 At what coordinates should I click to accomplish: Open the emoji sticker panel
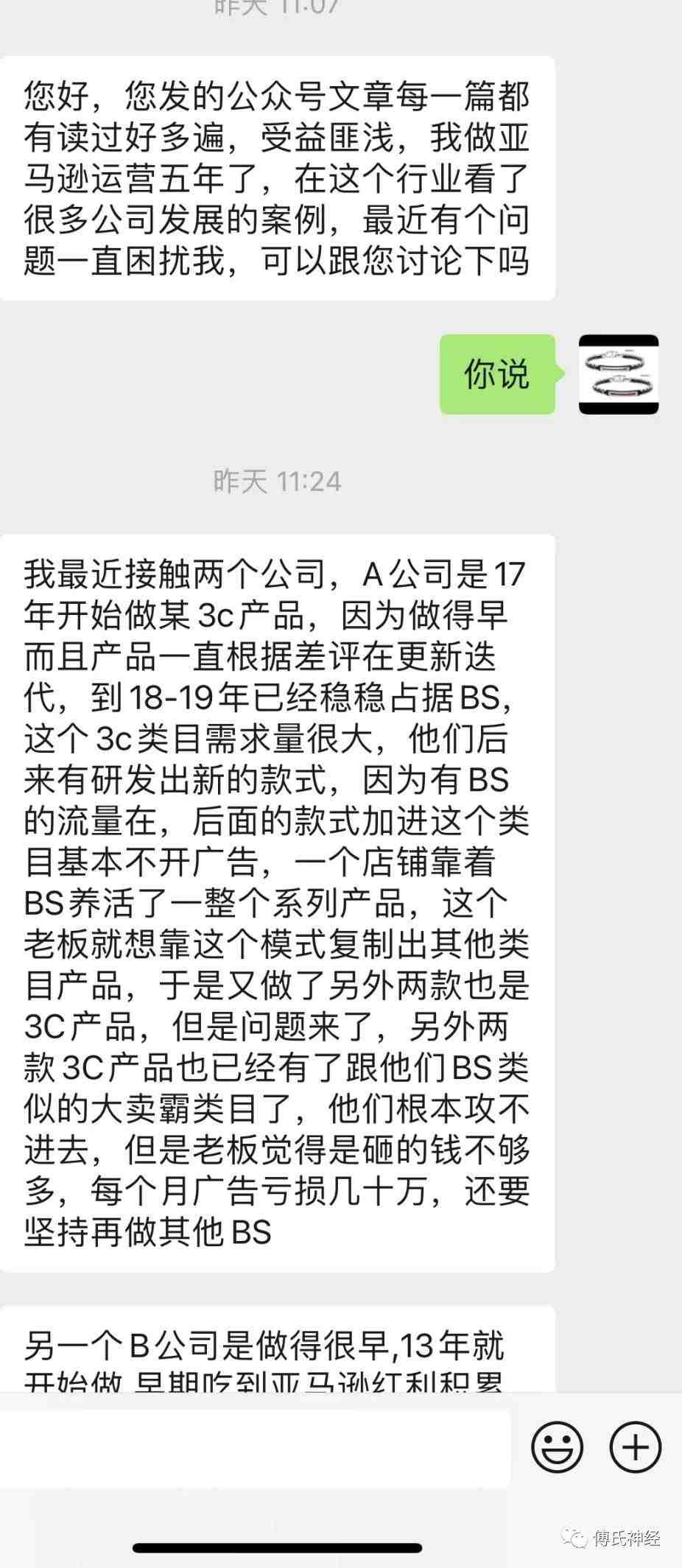[557, 1447]
